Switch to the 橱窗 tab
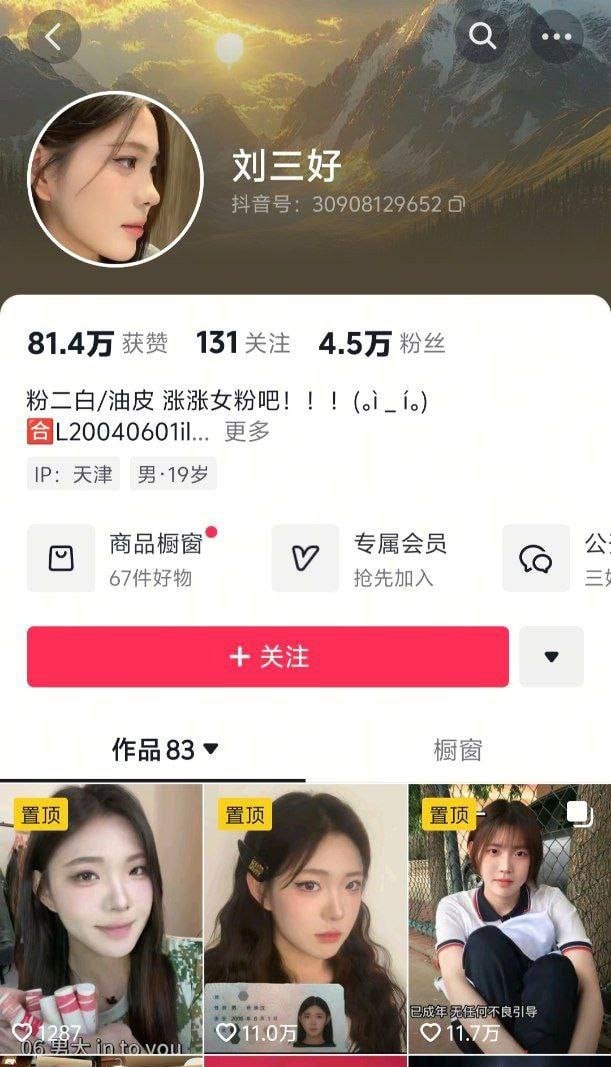 pyautogui.click(x=458, y=750)
